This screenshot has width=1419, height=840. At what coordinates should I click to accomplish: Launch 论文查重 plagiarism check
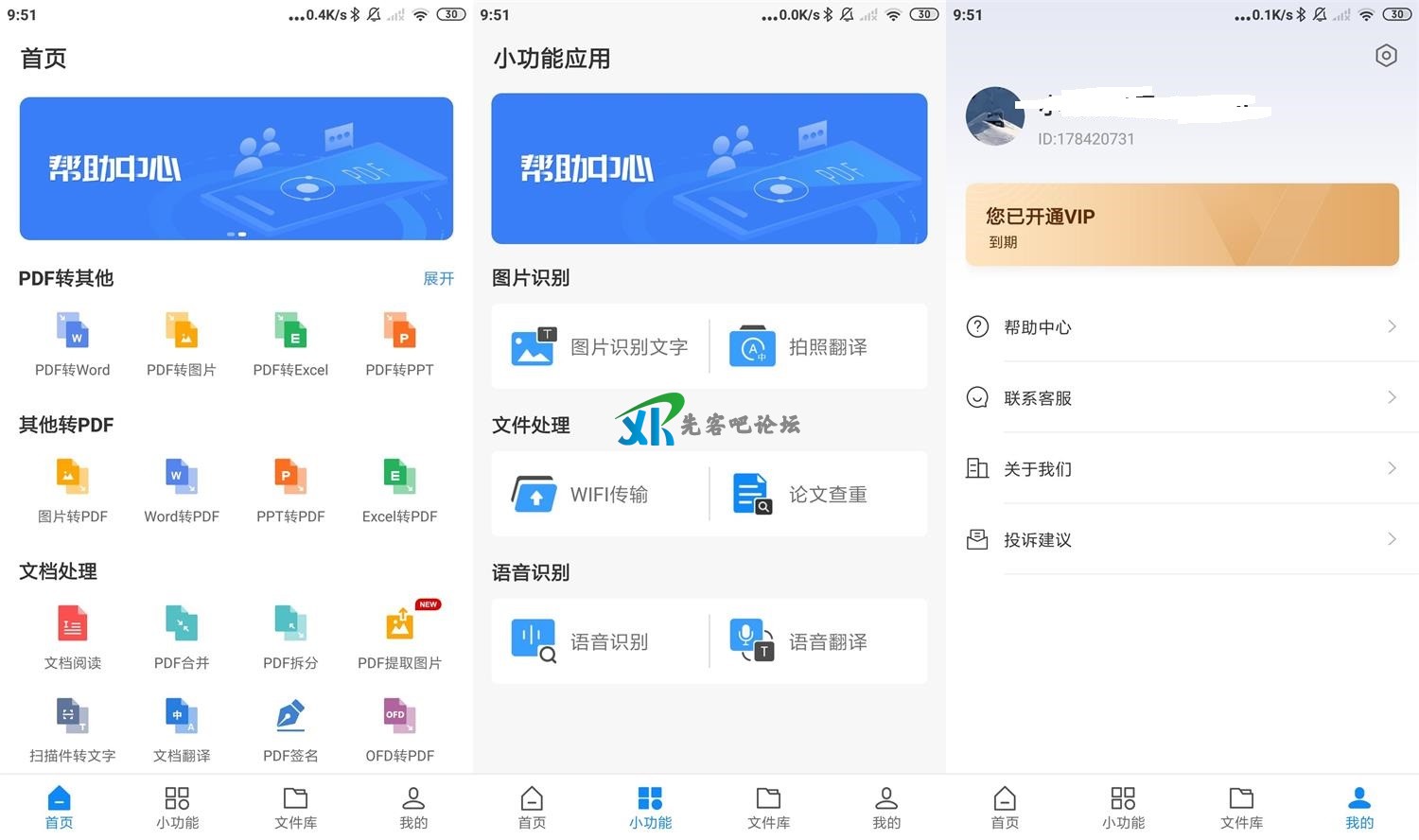(x=818, y=495)
